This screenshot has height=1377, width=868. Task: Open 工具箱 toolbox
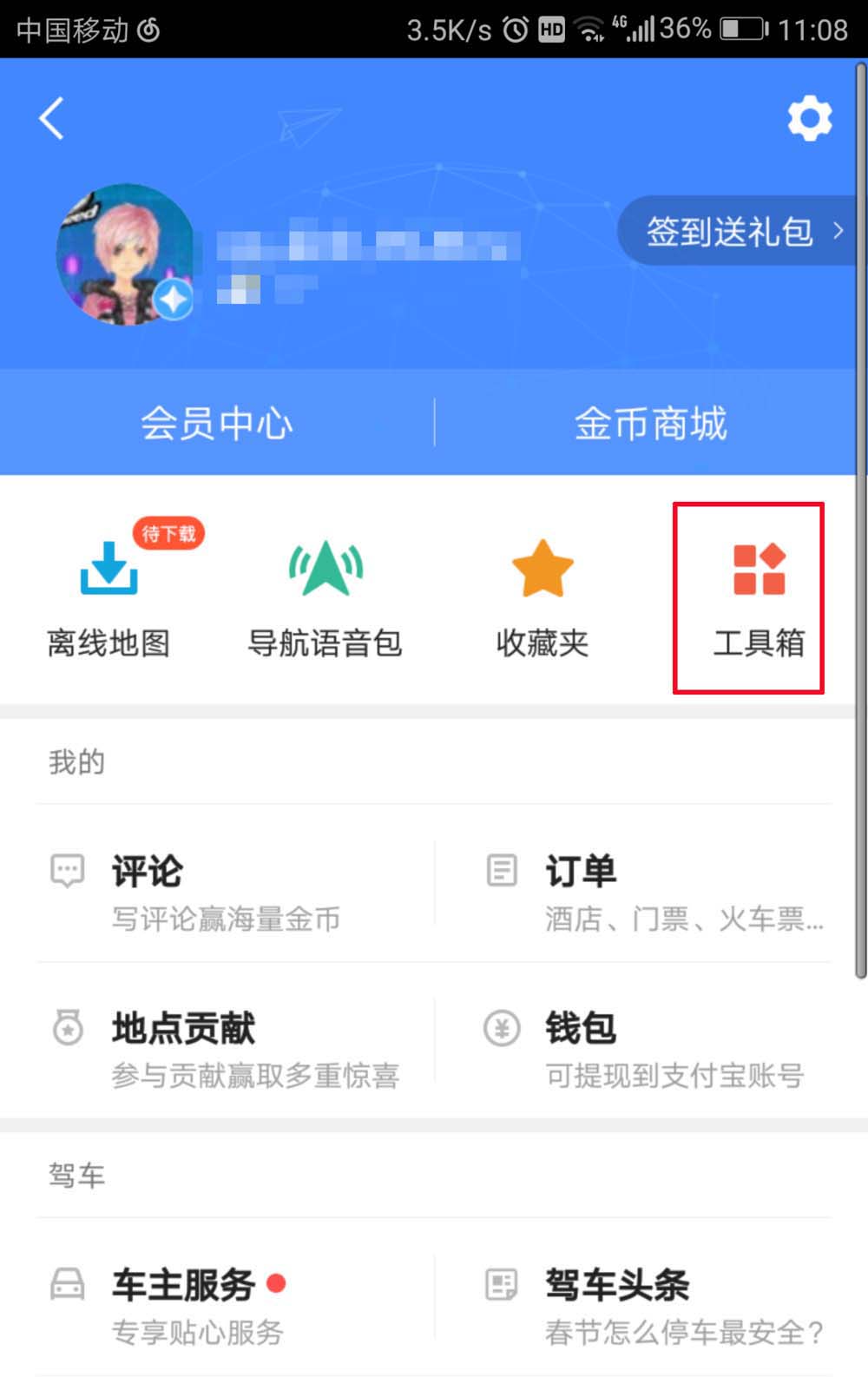(x=759, y=597)
